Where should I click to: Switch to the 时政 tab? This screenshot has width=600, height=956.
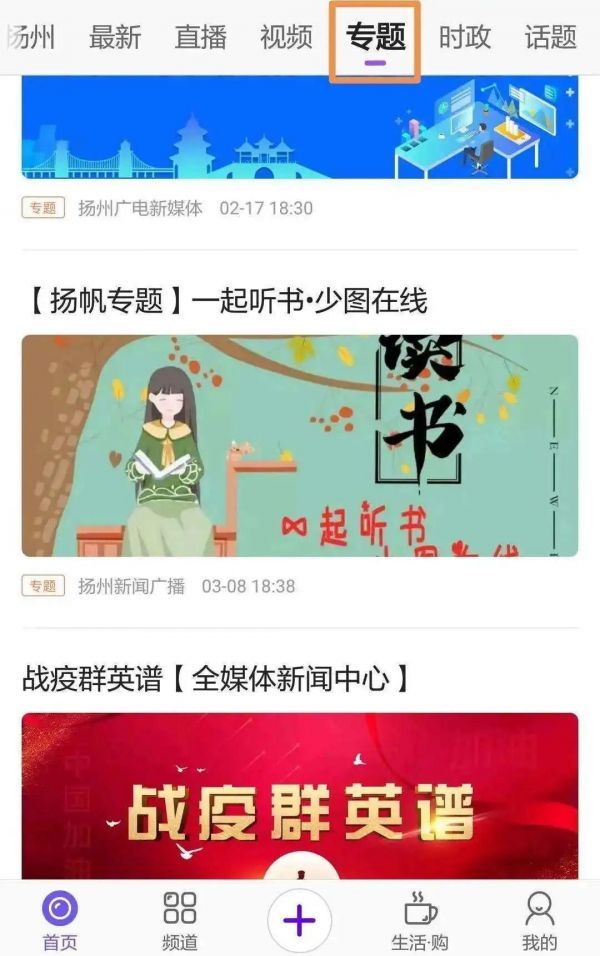point(465,37)
